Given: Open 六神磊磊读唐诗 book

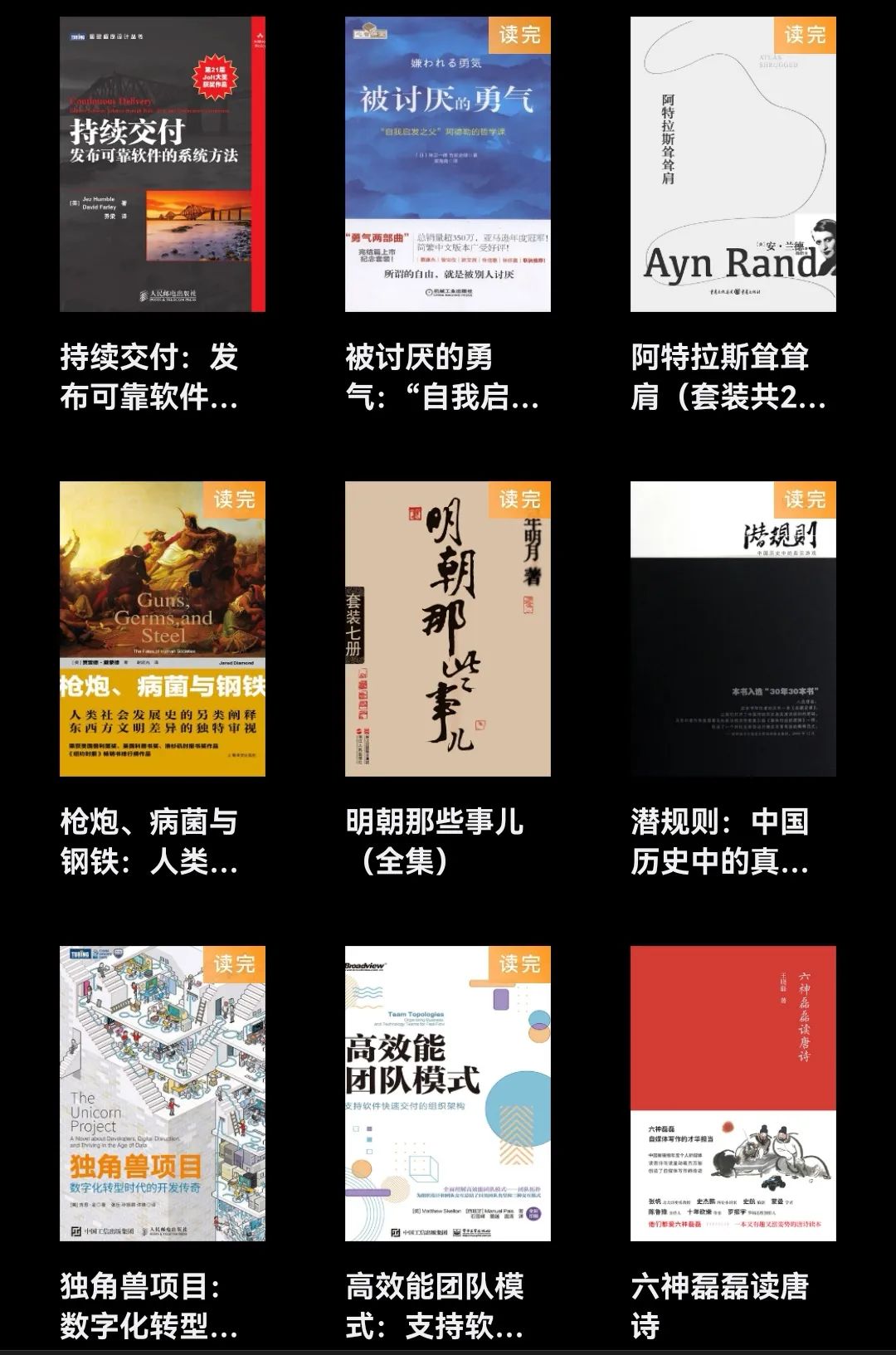Looking at the screenshot, I should (733, 1094).
